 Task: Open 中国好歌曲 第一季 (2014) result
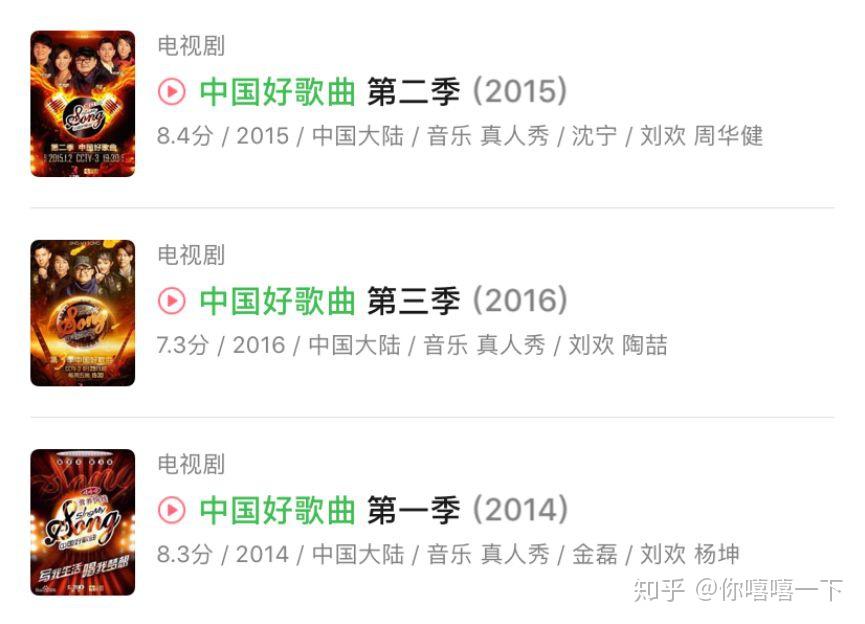coord(383,510)
